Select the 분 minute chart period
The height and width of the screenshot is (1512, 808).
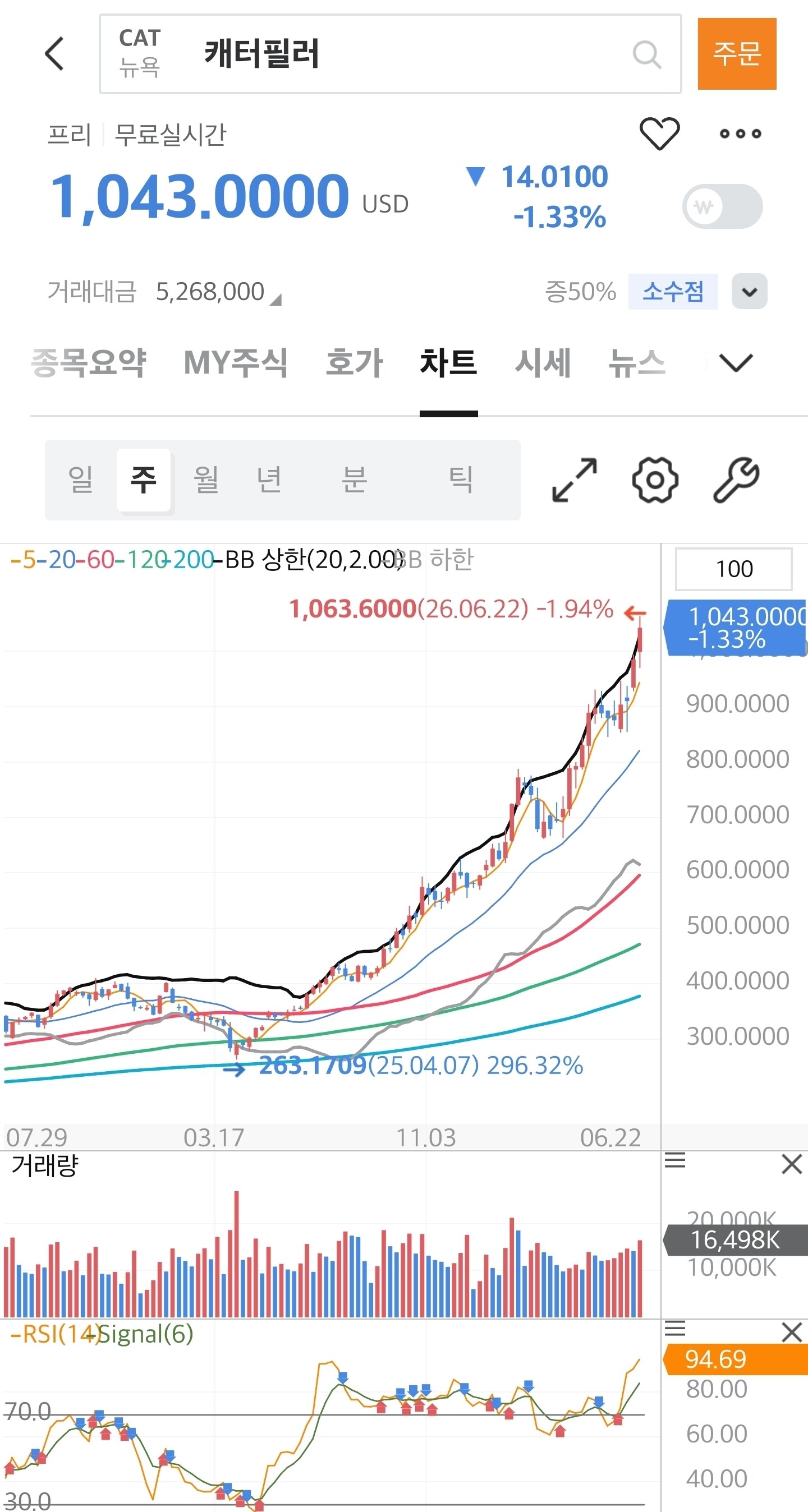pyautogui.click(x=355, y=480)
